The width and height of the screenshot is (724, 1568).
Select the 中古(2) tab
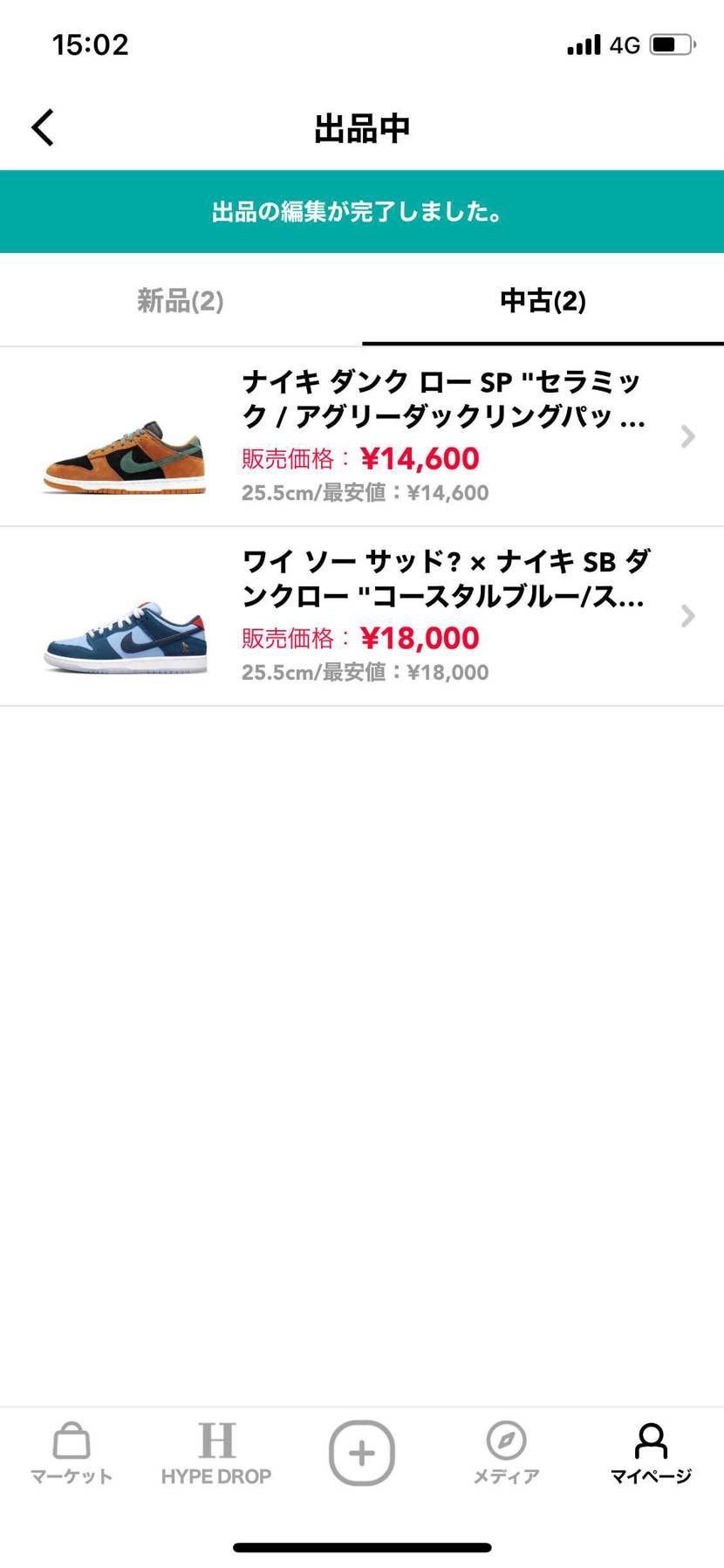[x=542, y=302]
